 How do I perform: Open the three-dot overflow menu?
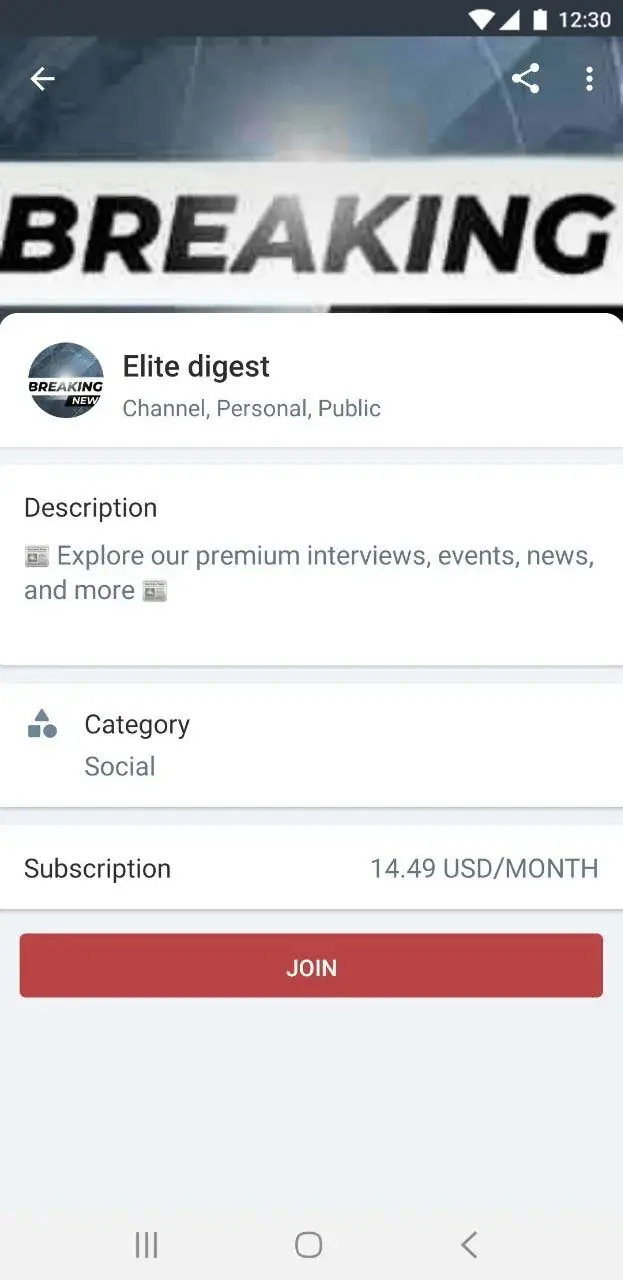589,79
